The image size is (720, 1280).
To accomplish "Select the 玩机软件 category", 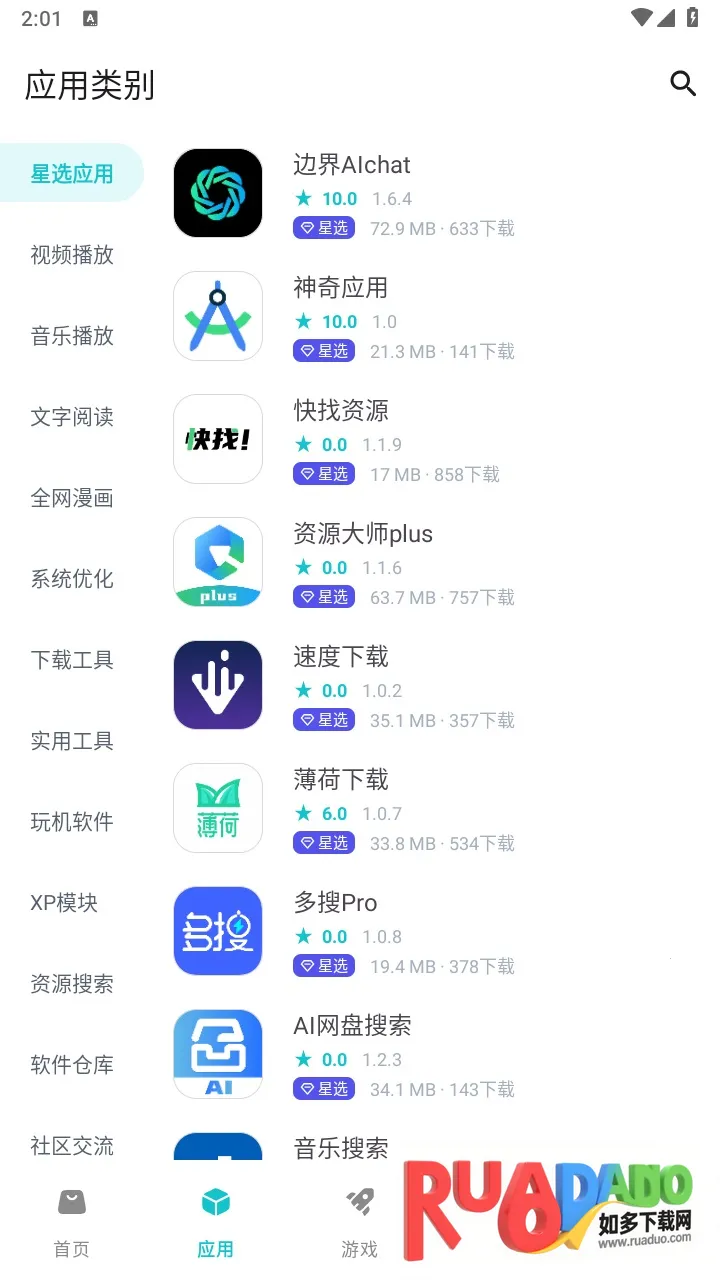I will (72, 822).
